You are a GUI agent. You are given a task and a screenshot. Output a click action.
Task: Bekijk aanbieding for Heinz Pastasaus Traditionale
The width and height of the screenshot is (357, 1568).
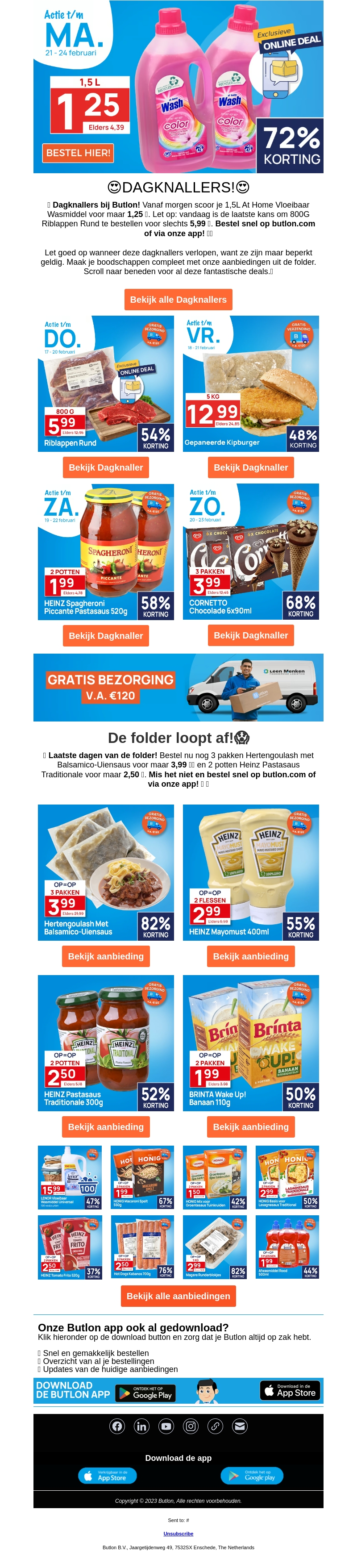click(106, 1127)
